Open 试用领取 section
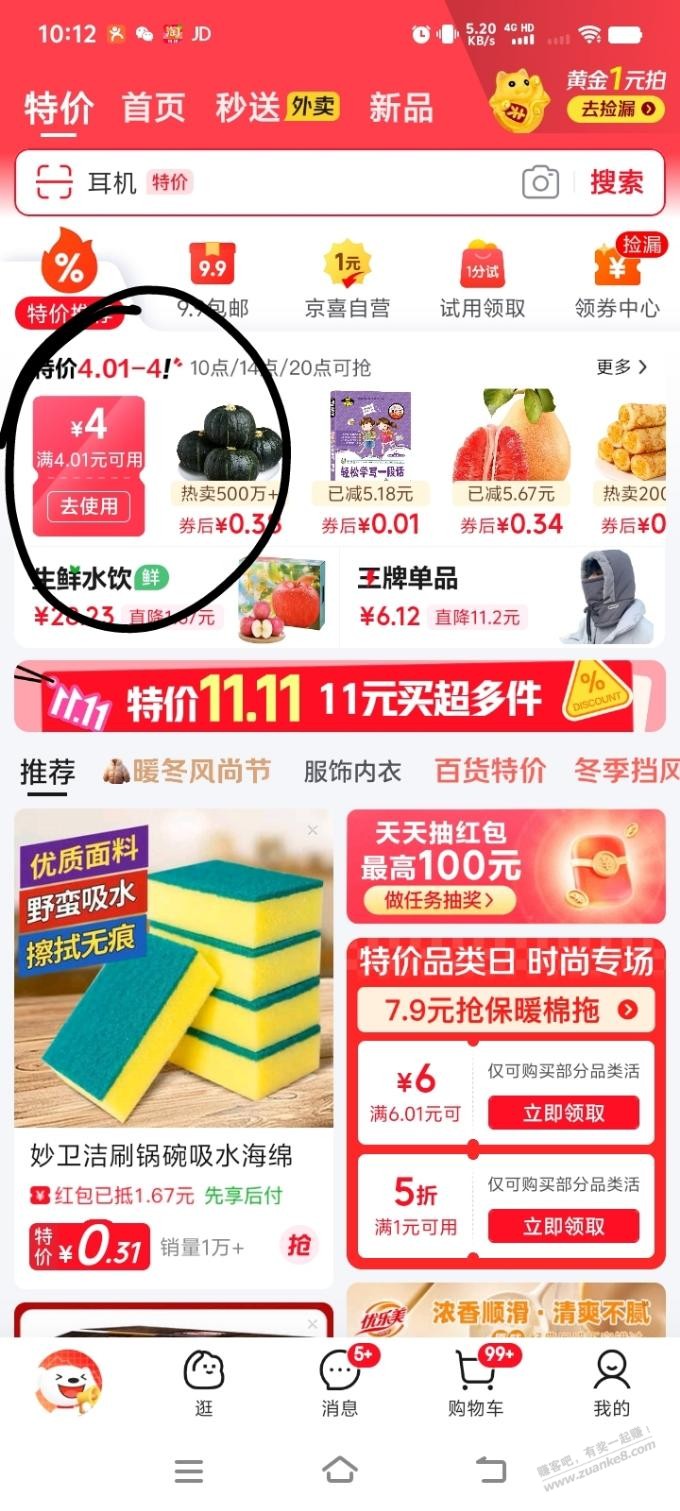 [482, 282]
